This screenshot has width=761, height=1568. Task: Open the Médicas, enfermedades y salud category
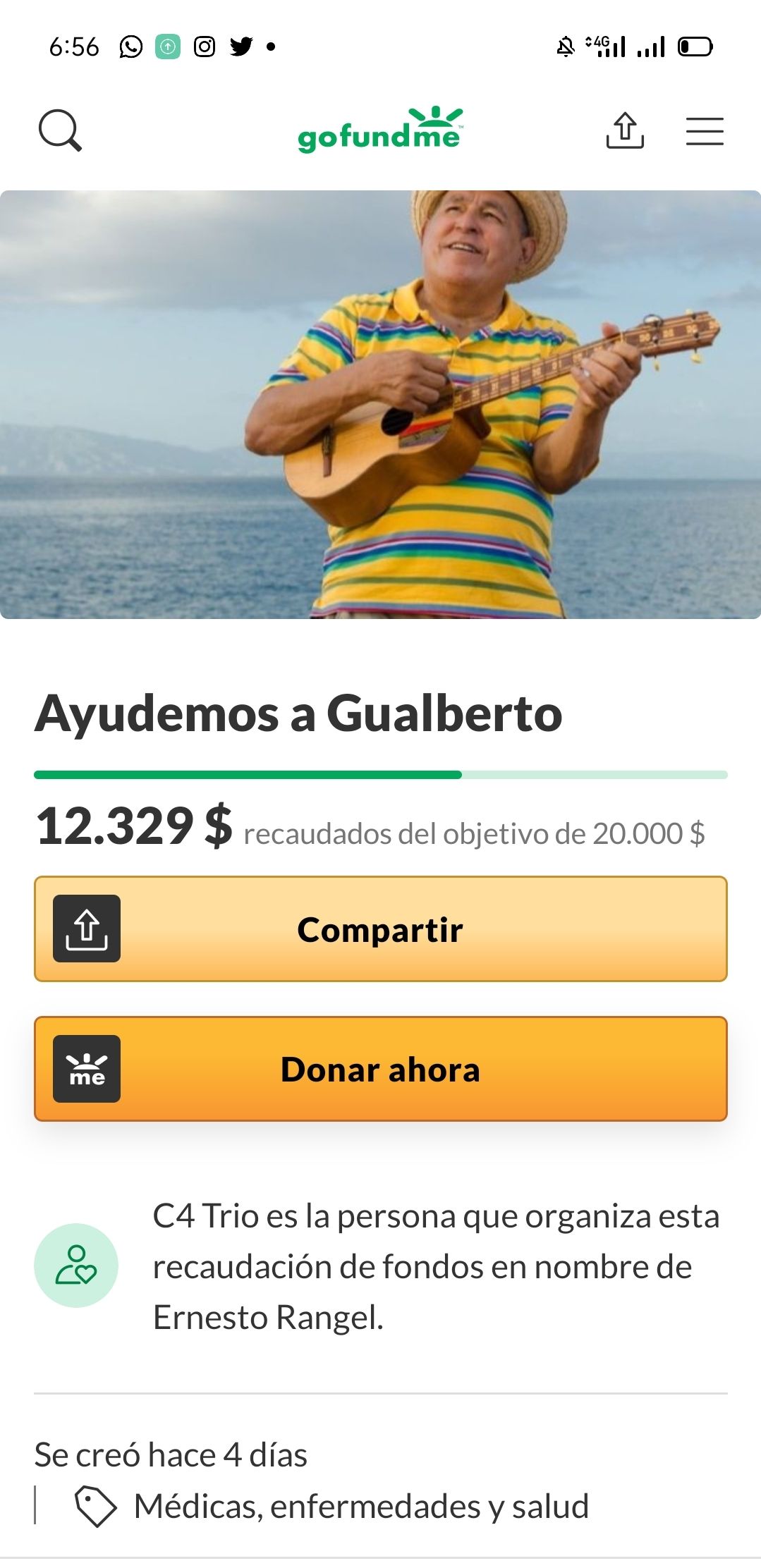pos(360,1506)
